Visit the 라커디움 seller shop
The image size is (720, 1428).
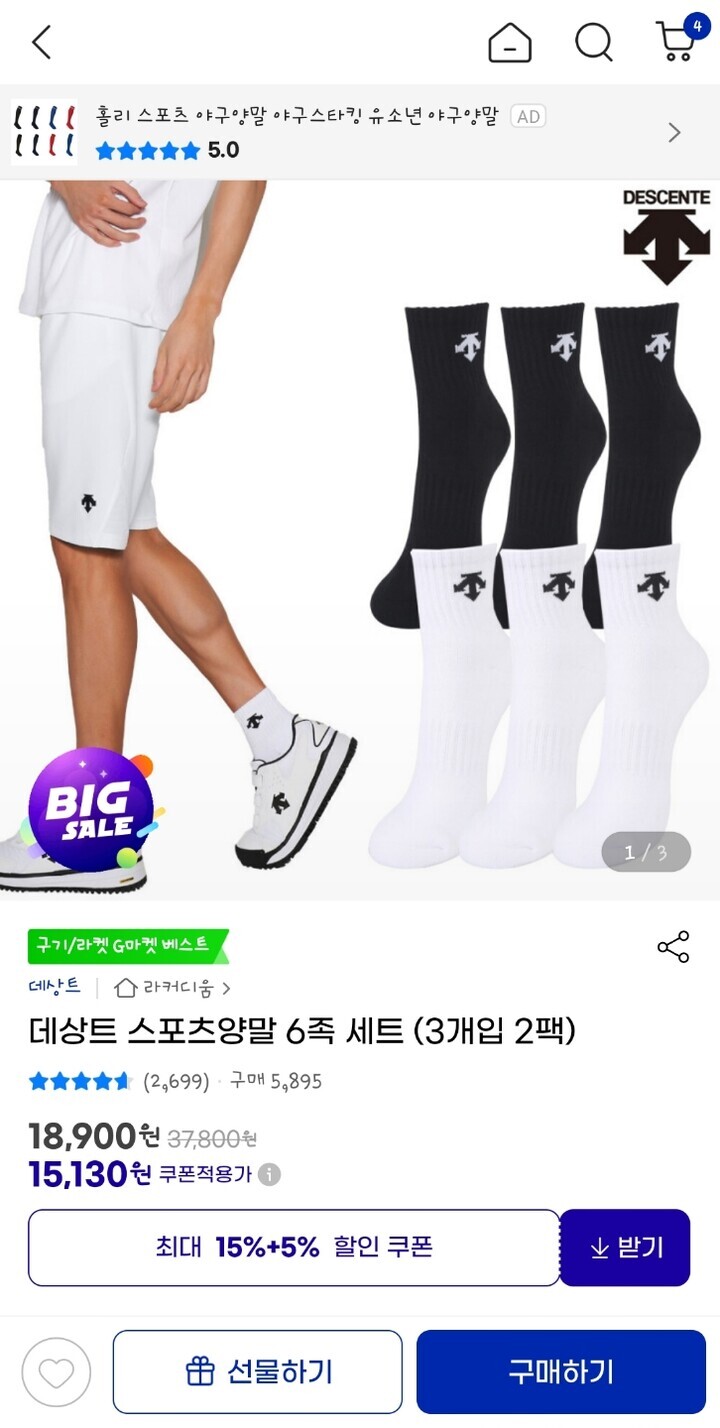pyautogui.click(x=172, y=988)
